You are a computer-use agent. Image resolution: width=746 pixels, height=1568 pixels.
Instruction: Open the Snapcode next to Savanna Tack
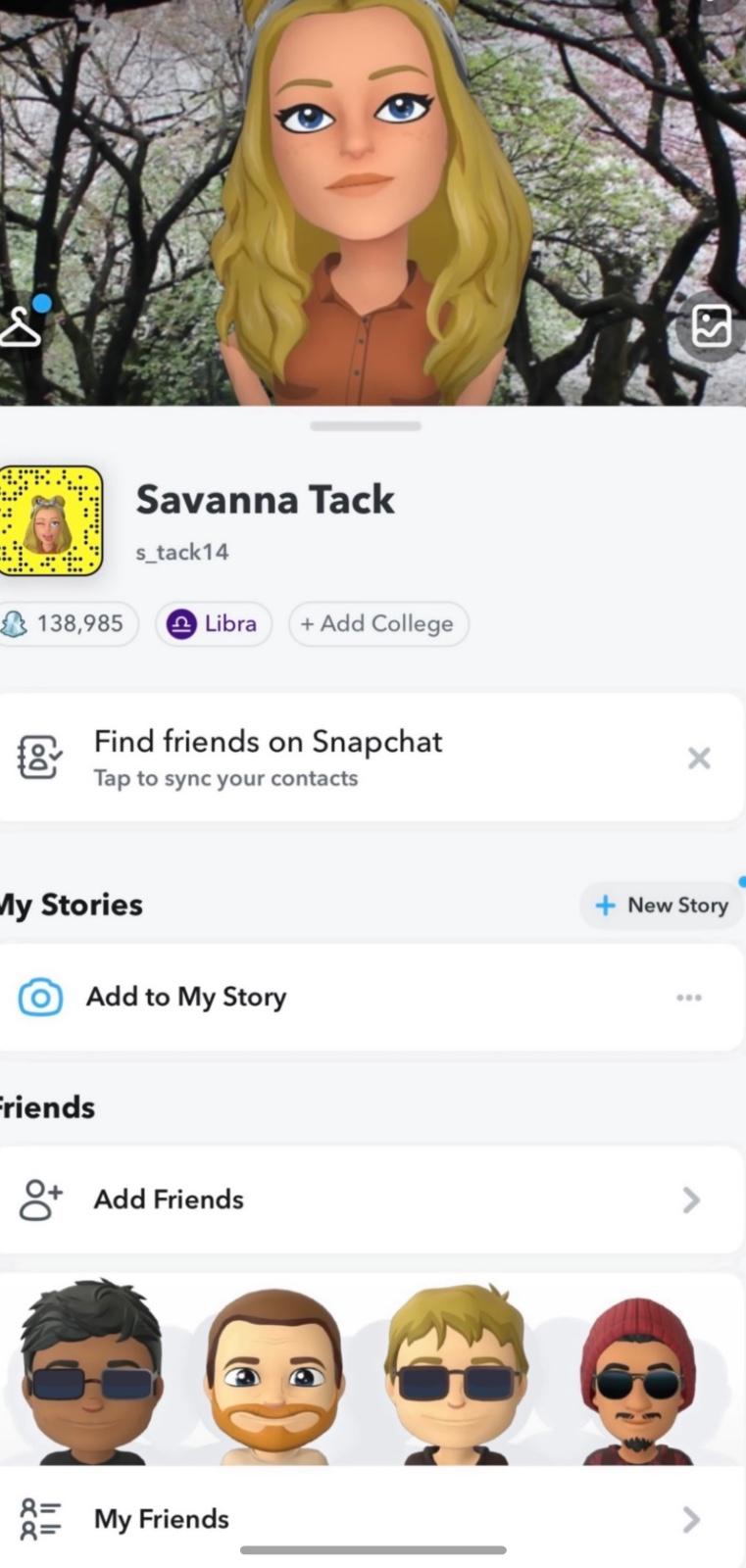[x=51, y=520]
